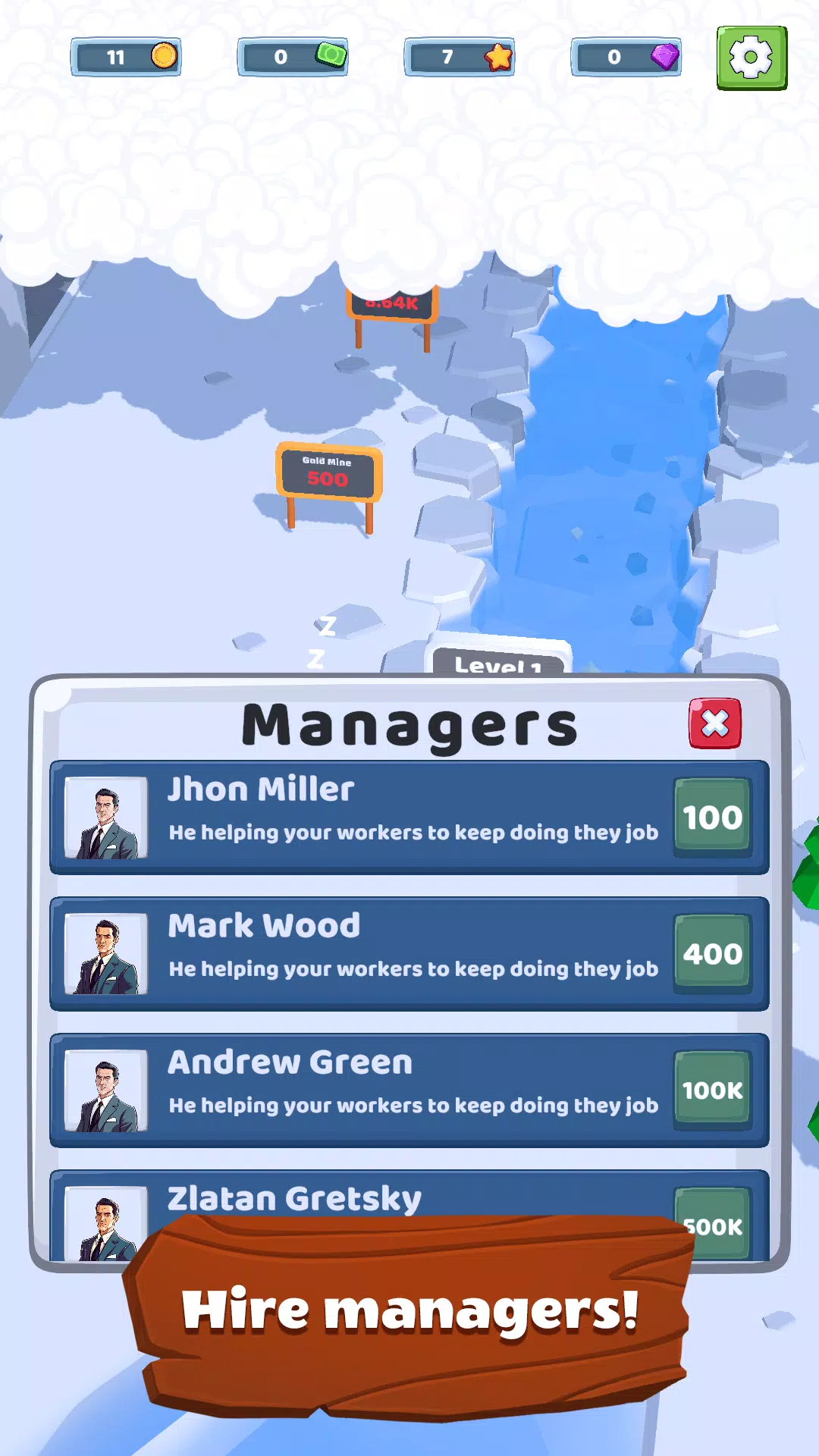This screenshot has height=1456, width=819.
Task: Hire Jhon Miller for 100
Action: coord(712,817)
